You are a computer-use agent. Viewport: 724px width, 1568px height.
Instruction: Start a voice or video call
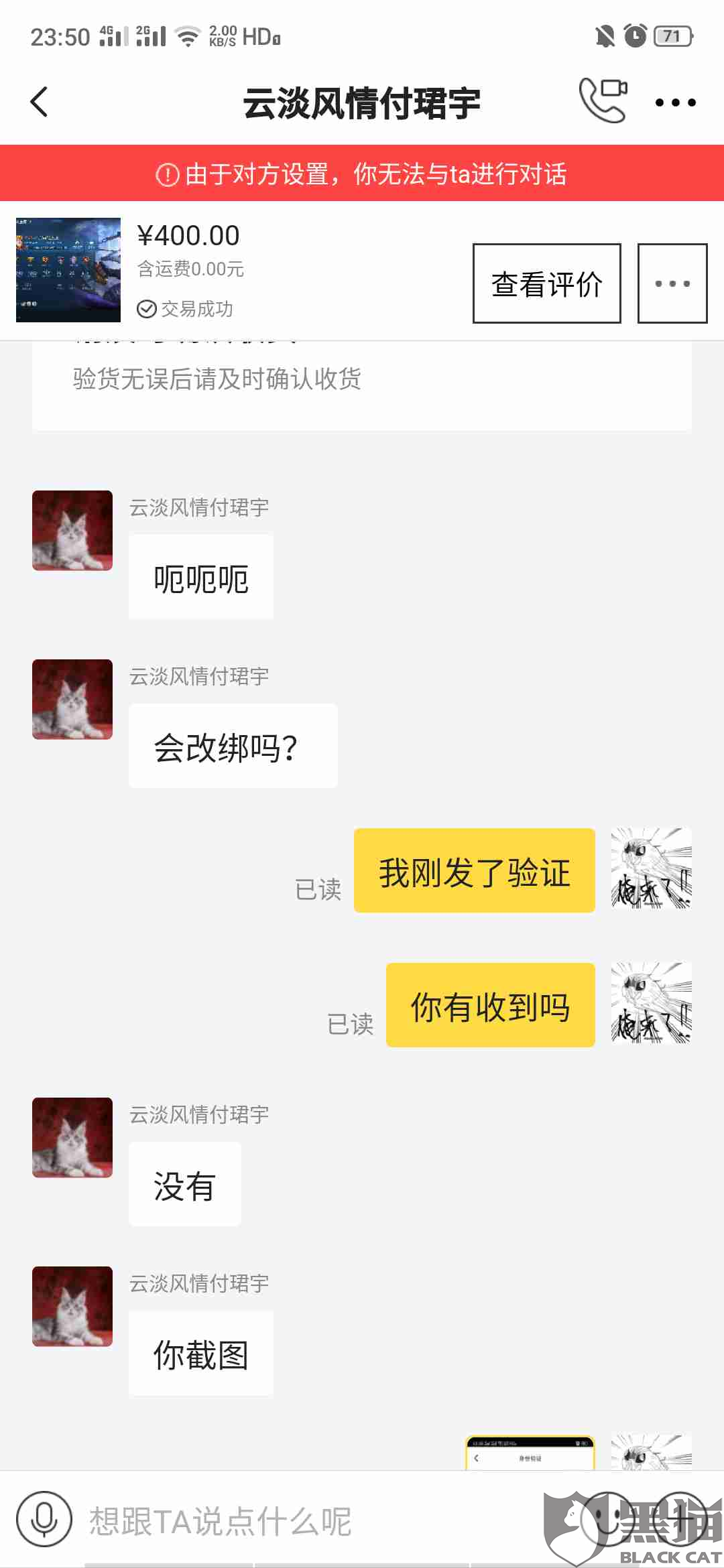coord(603,101)
